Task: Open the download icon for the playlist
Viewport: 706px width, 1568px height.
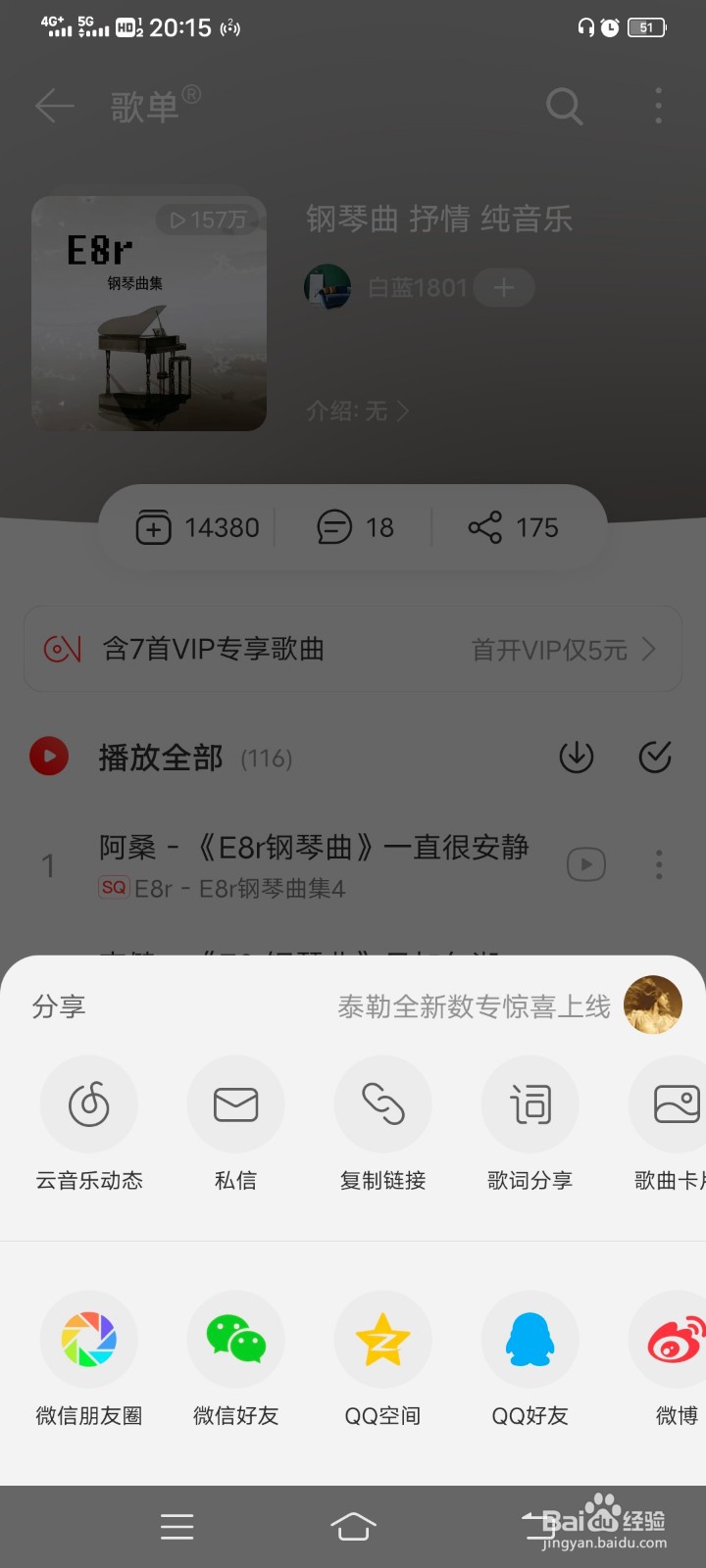Action: tap(577, 757)
